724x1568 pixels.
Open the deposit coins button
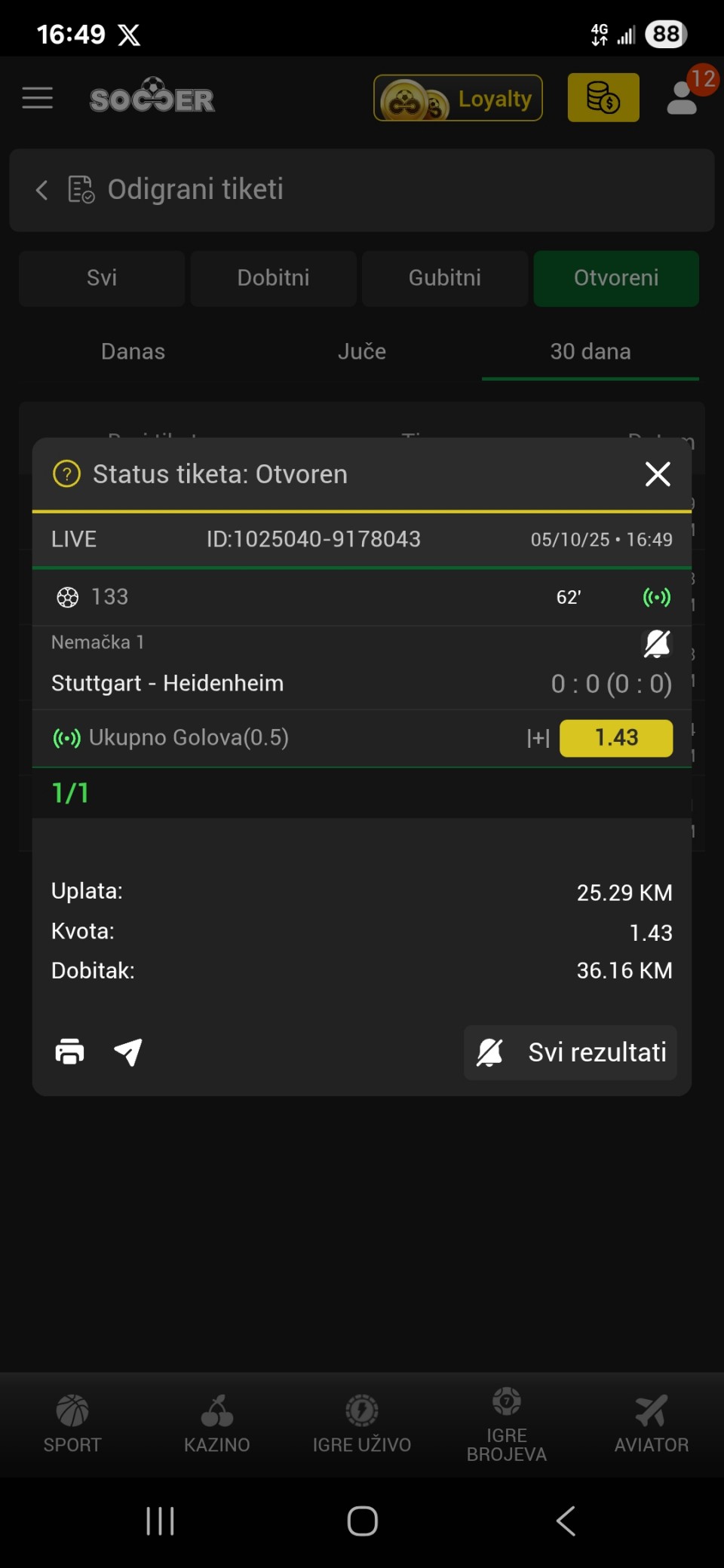click(603, 98)
